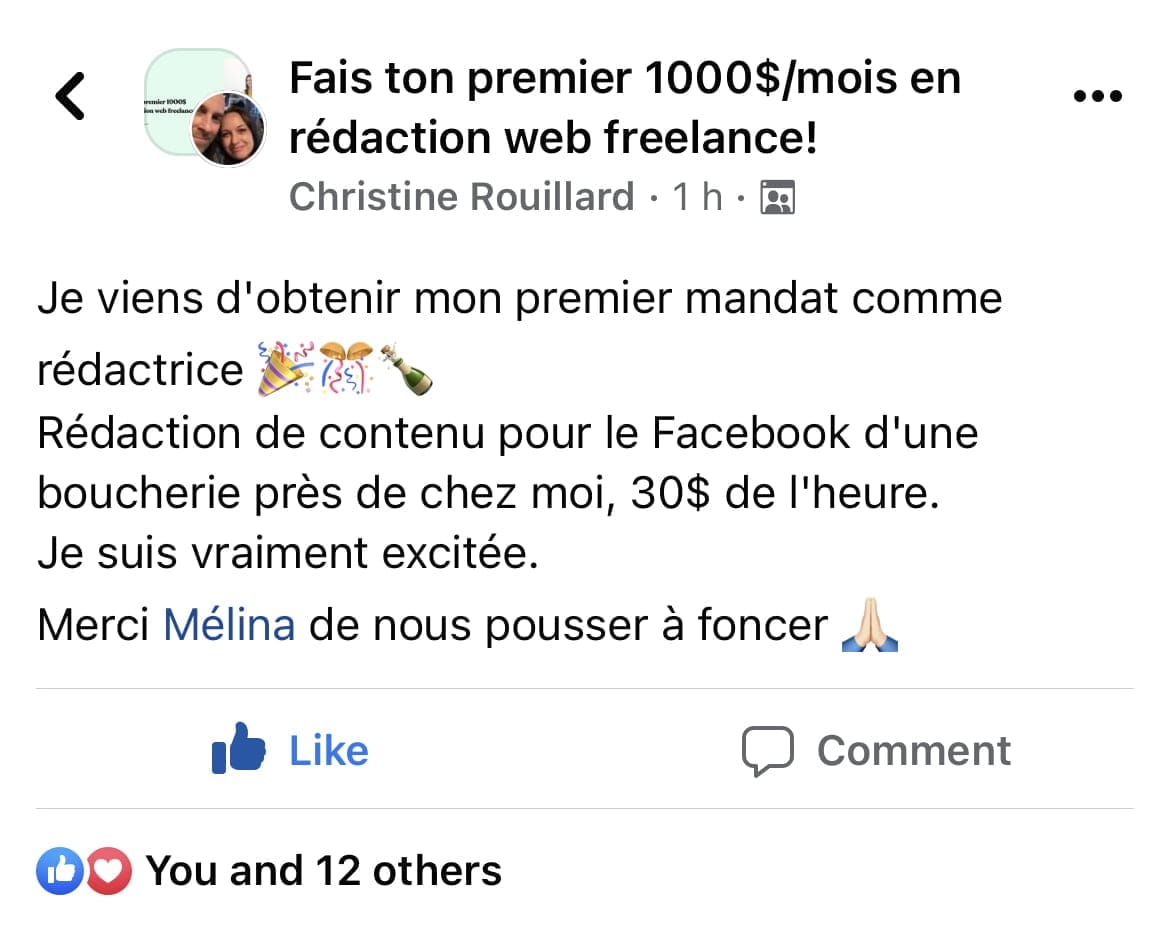Open the tagged Mélina profile
The image size is (1170, 943).
(x=229, y=625)
